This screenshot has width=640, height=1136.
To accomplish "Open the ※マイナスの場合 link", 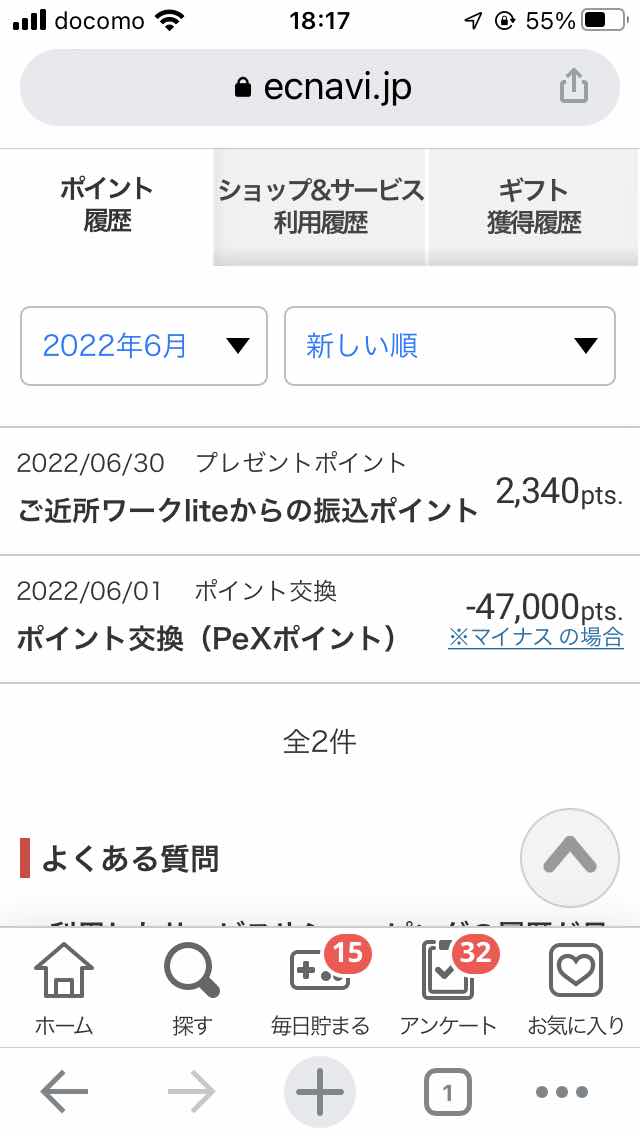I will pyautogui.click(x=536, y=637).
